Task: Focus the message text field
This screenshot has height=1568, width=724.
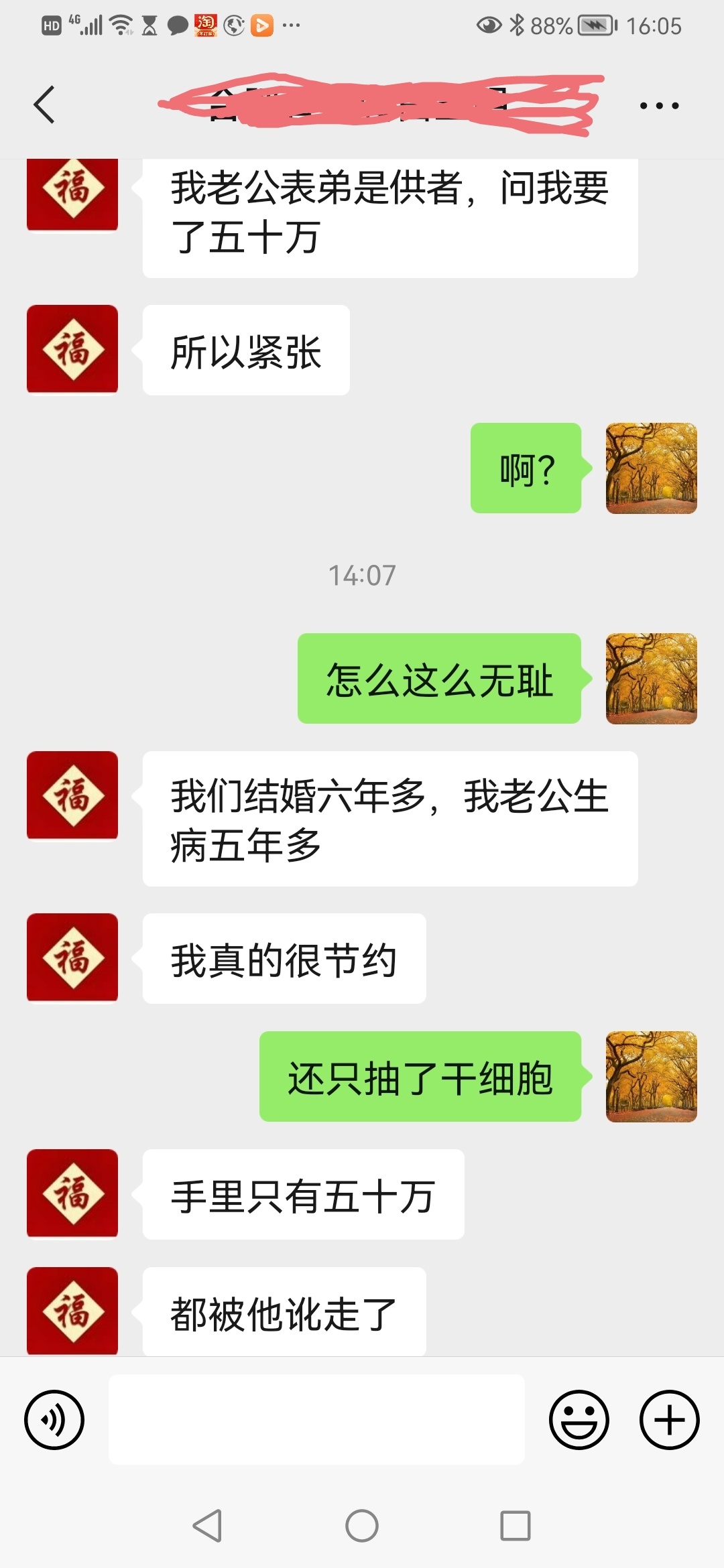Action: [316, 1419]
